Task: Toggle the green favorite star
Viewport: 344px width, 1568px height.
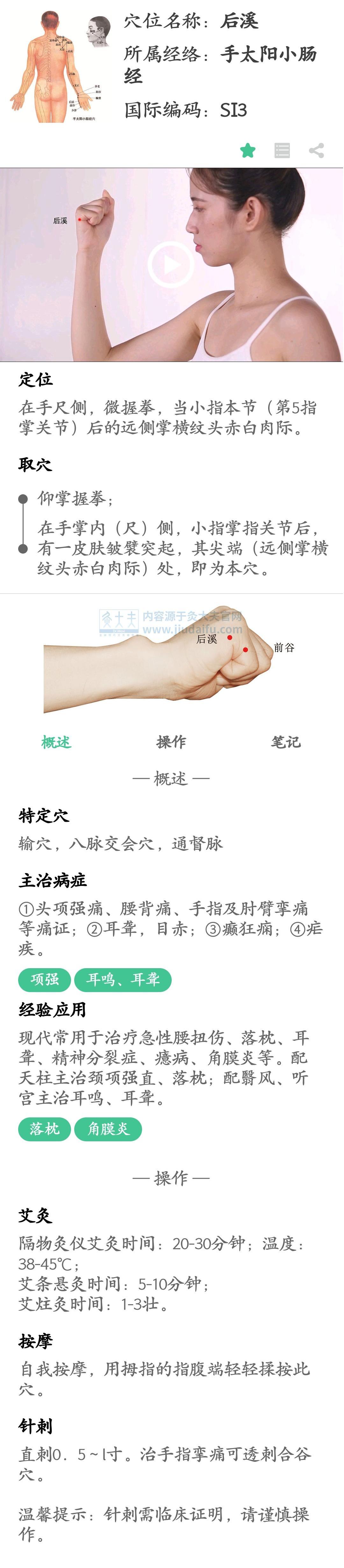Action: coord(247,150)
